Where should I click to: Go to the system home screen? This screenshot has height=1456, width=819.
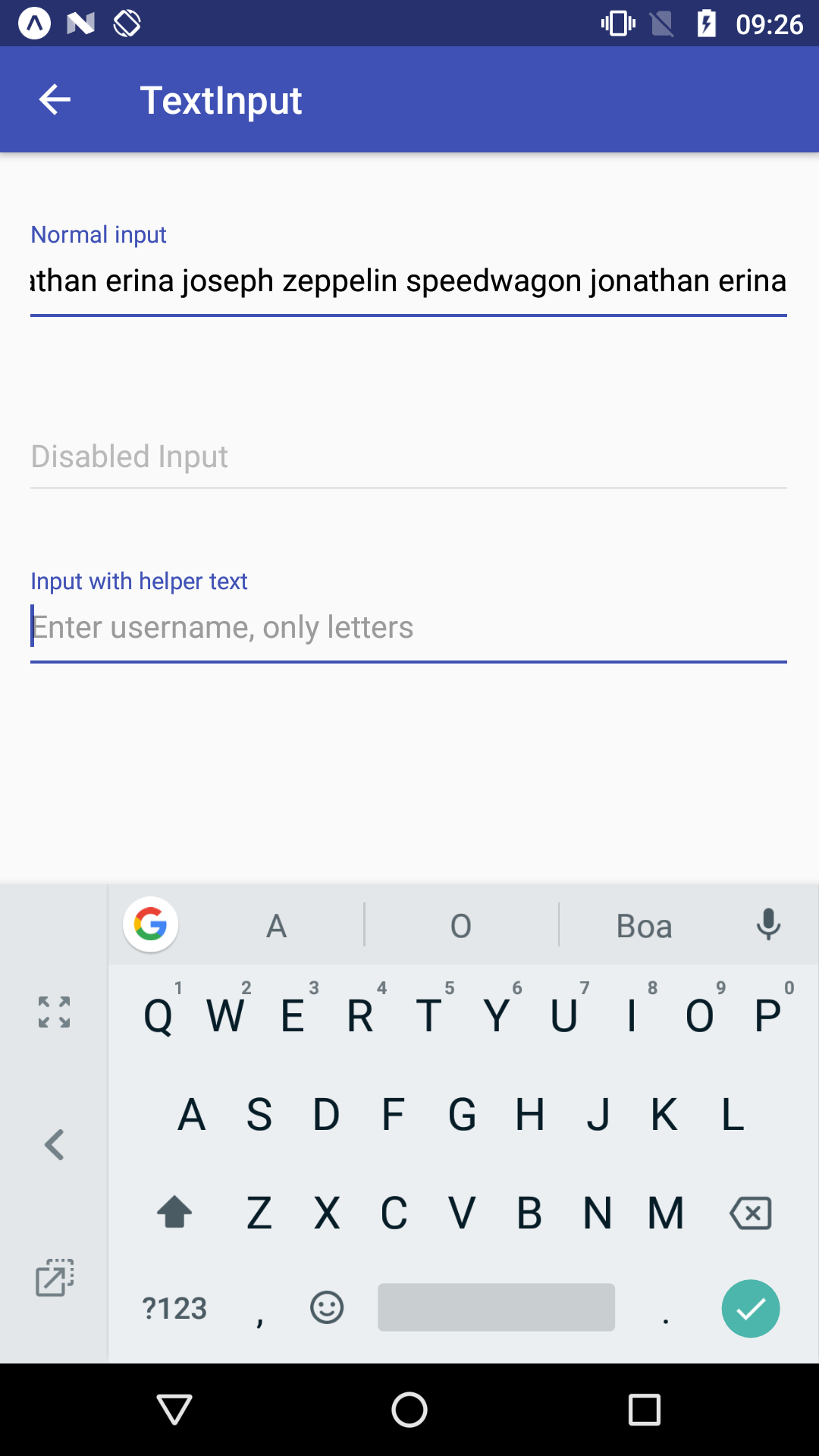pyautogui.click(x=409, y=1410)
